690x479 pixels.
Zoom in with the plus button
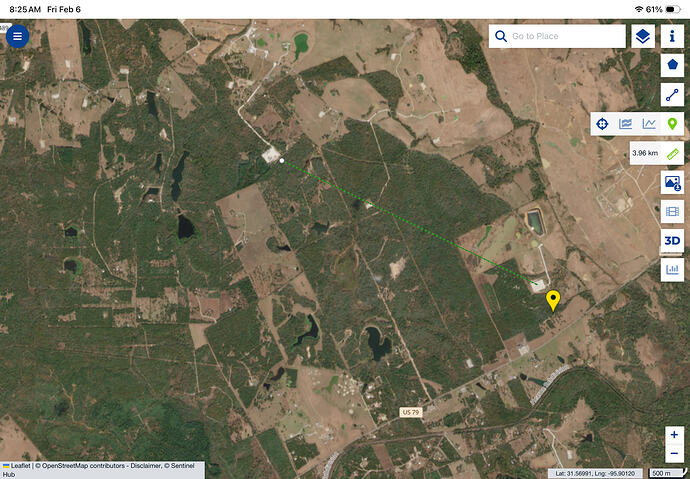coord(674,435)
